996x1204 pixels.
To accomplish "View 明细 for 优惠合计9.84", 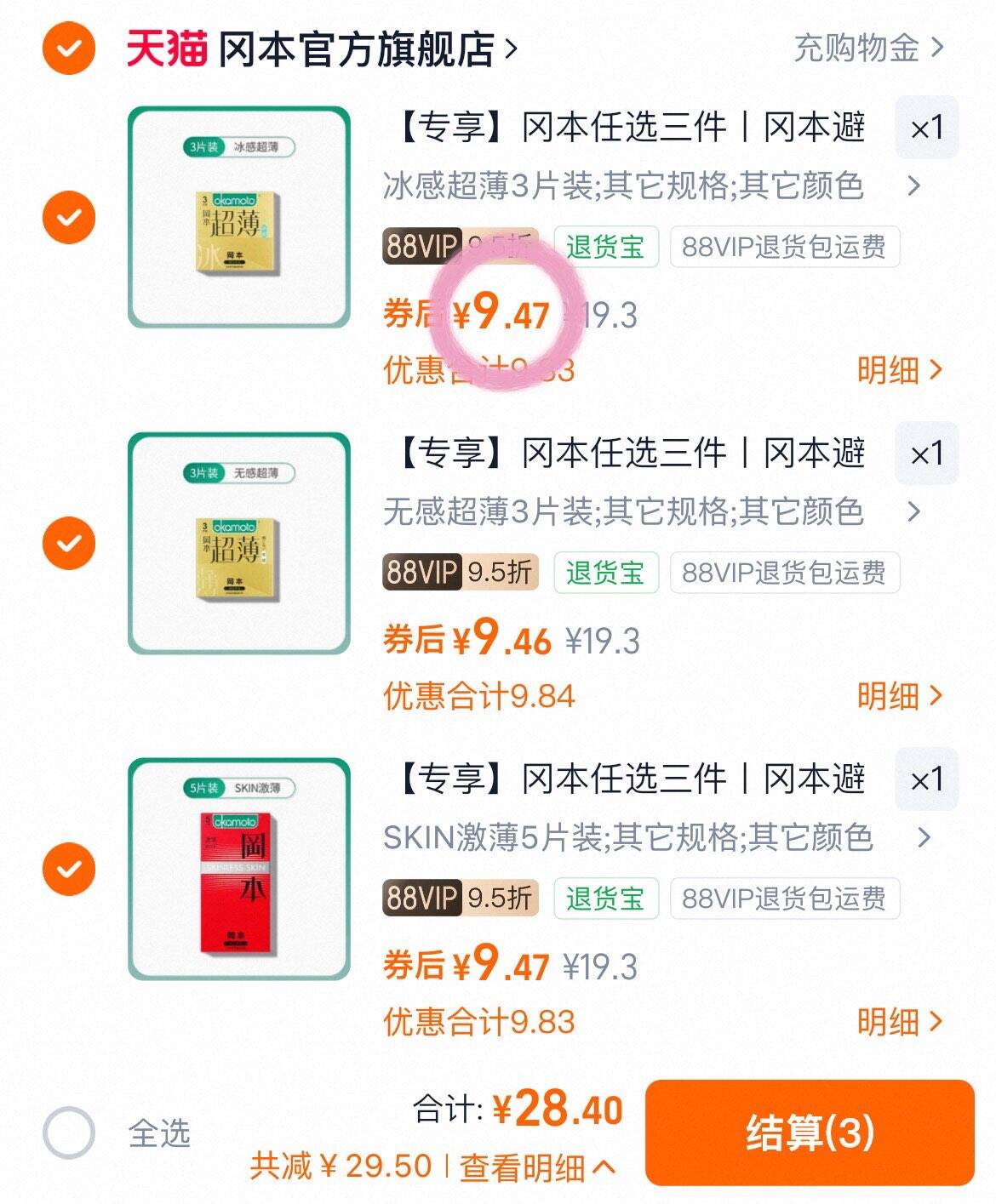I will (x=899, y=696).
